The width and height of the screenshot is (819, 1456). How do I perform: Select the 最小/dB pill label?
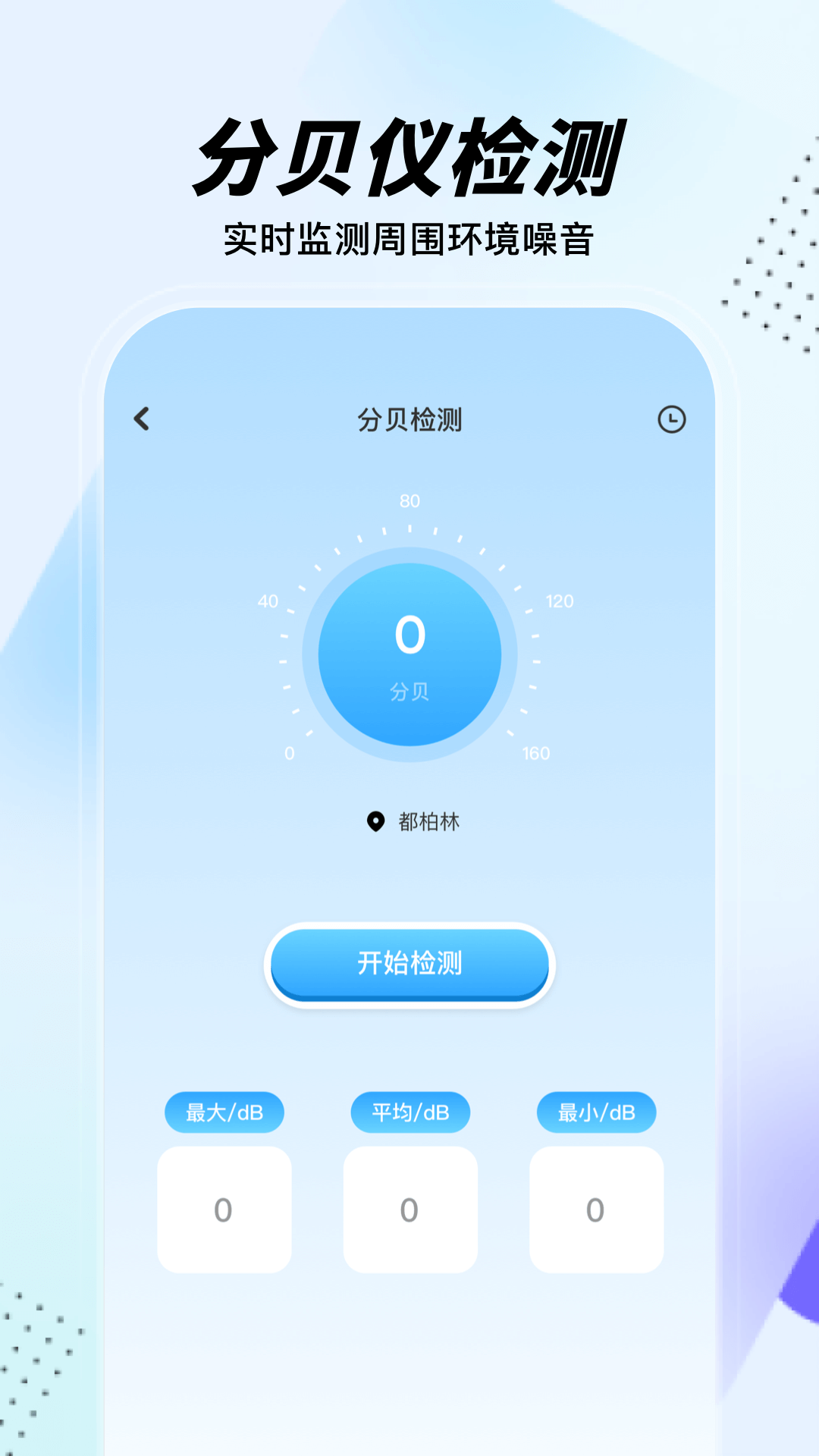pyautogui.click(x=596, y=1112)
